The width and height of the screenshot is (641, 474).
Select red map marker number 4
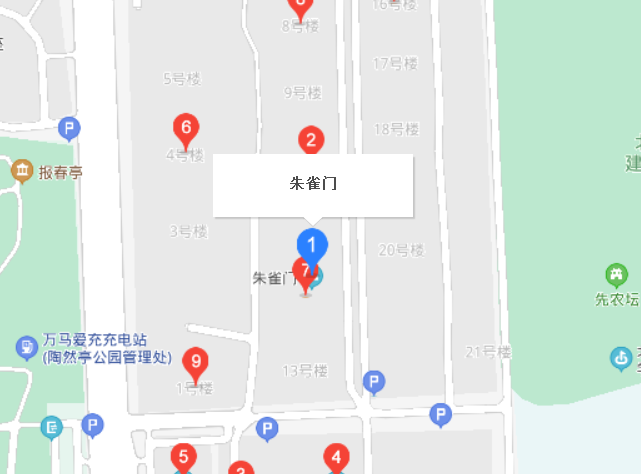(x=337, y=460)
